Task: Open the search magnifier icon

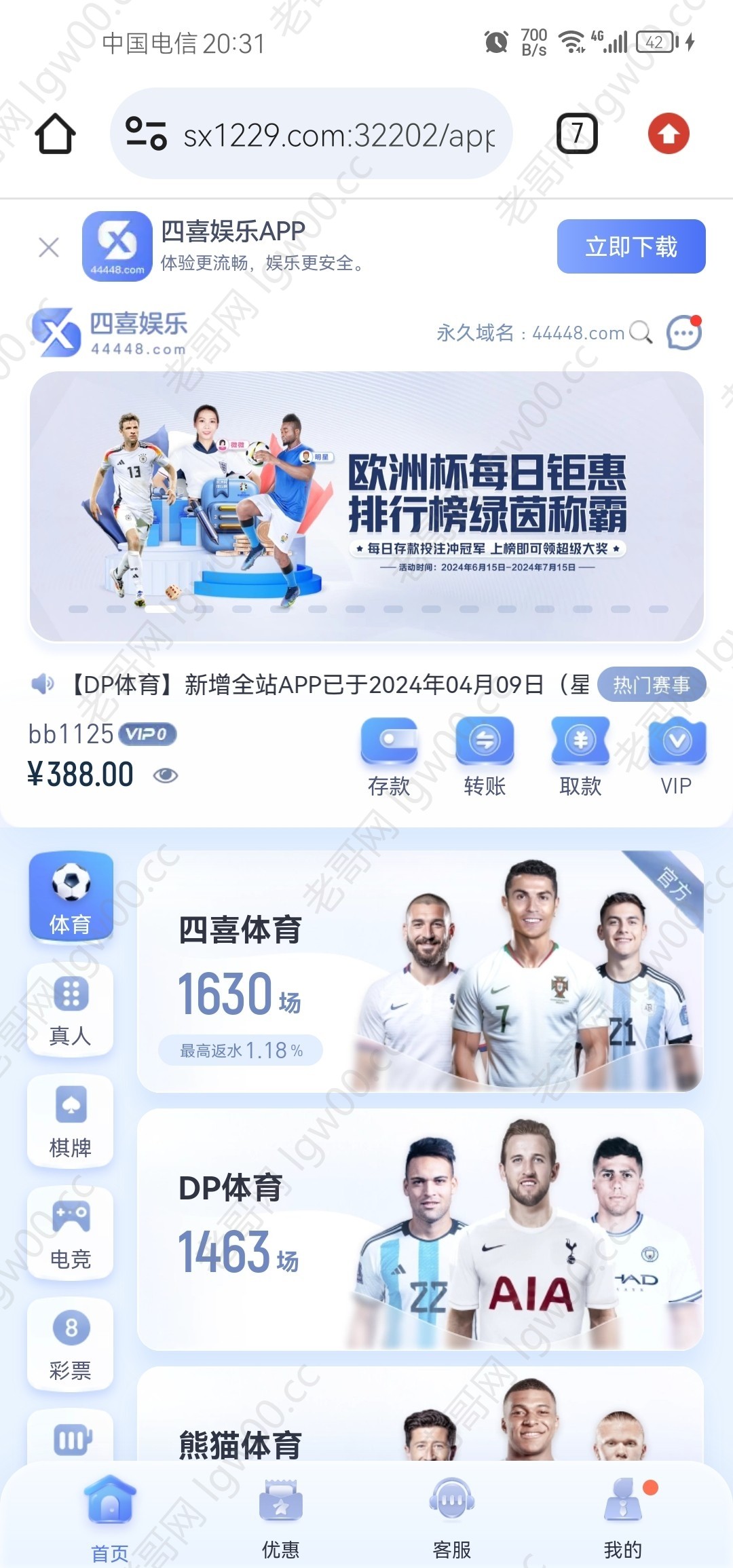Action: (x=641, y=333)
